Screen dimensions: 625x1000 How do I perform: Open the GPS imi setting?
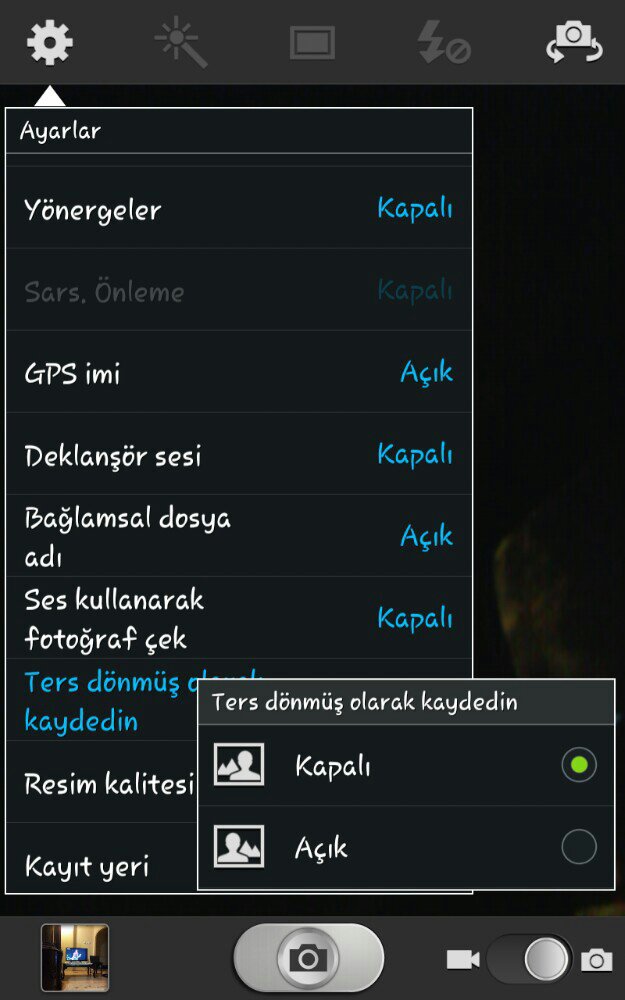pos(239,372)
